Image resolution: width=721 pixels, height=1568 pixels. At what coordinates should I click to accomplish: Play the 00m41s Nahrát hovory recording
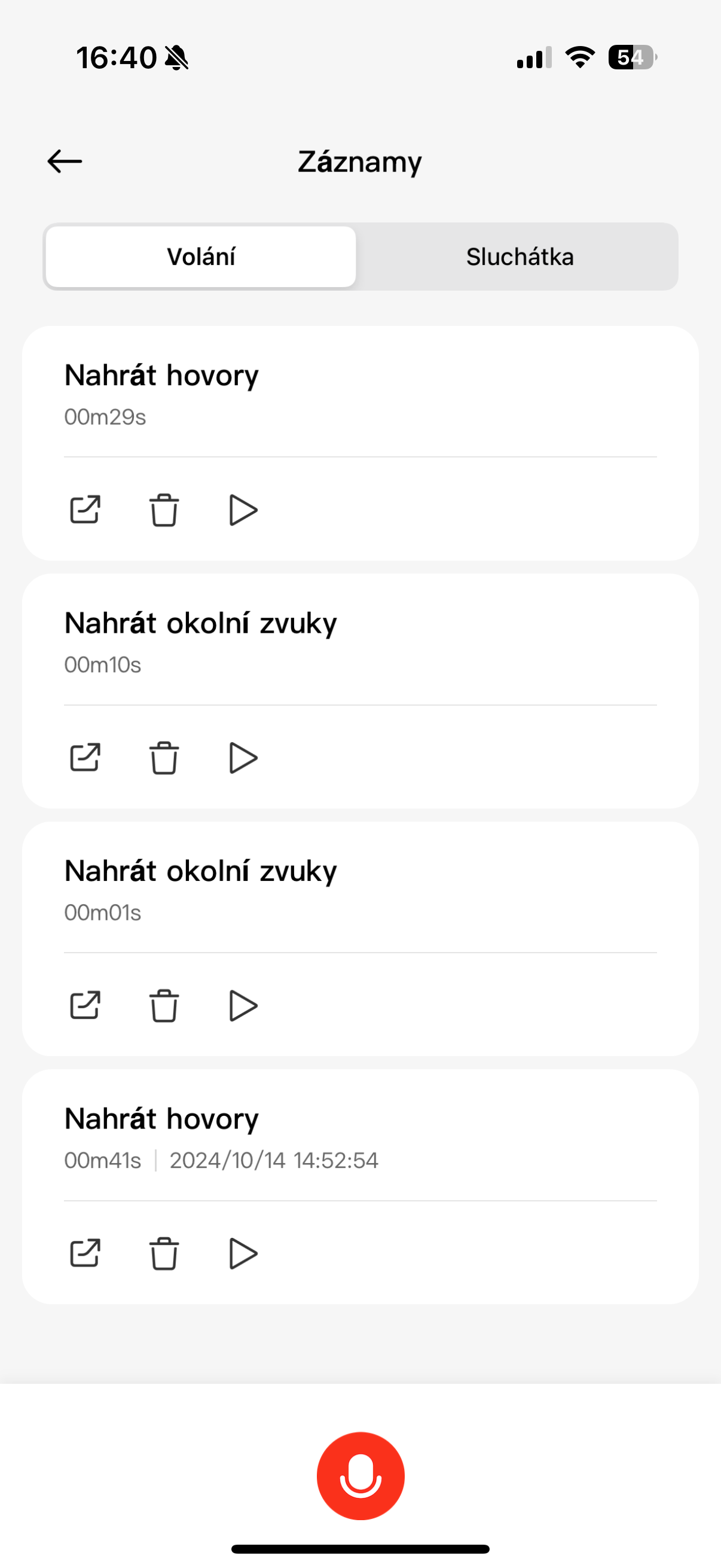click(243, 1253)
